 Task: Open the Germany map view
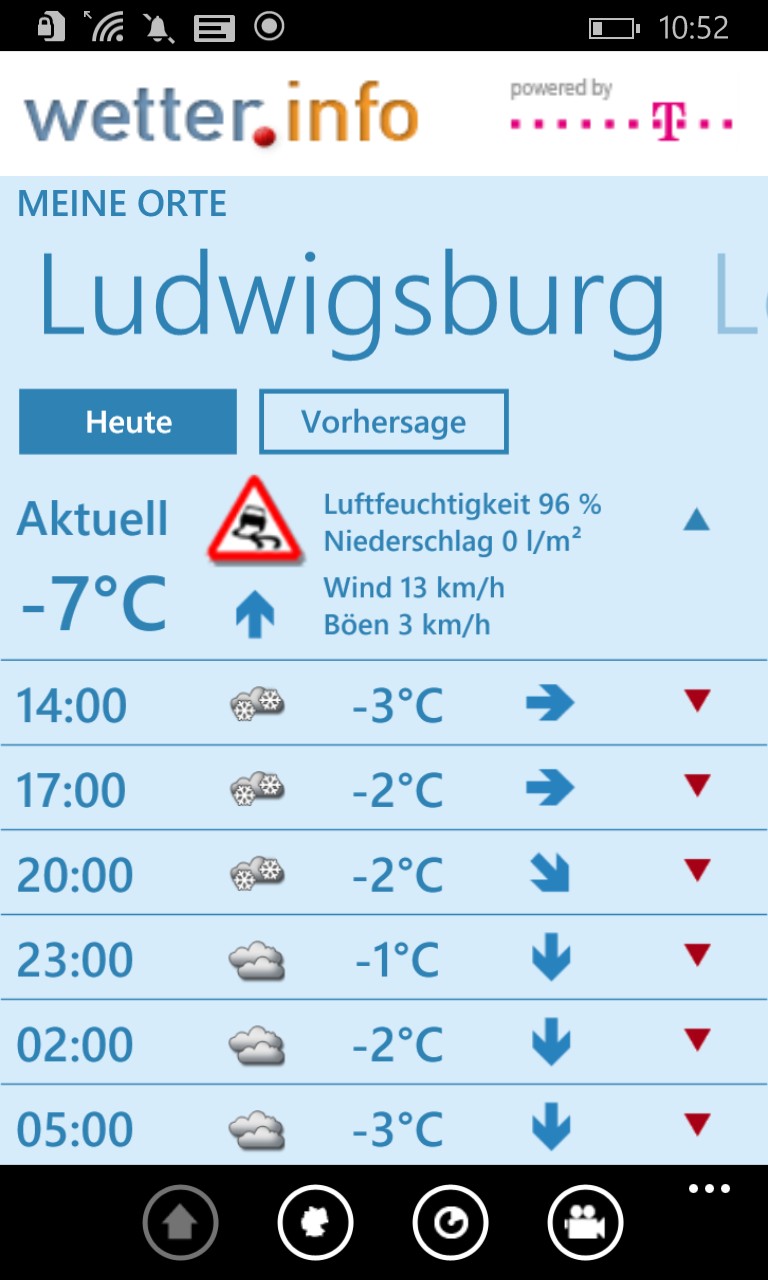[315, 1222]
